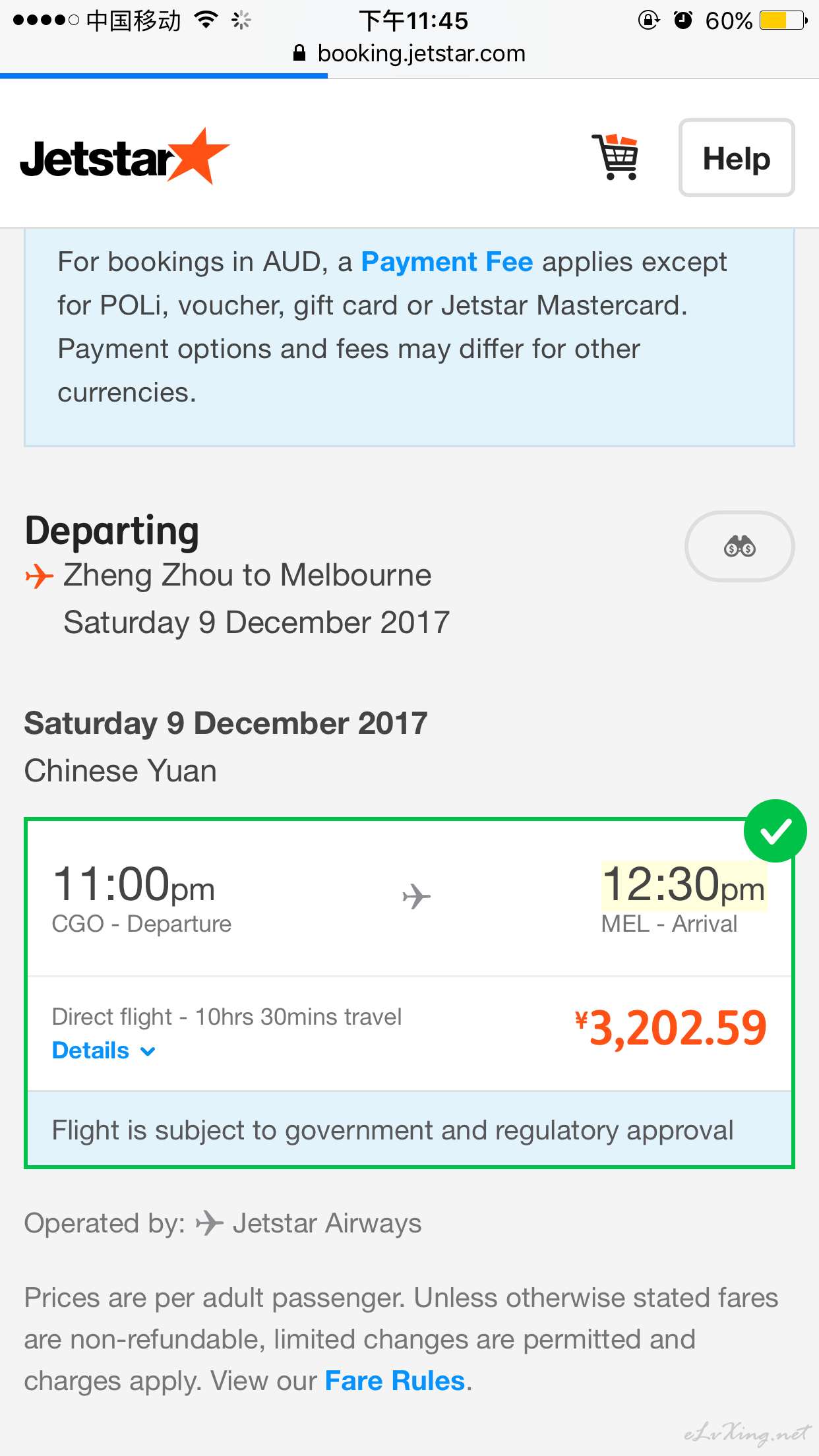Tap the binoculars price watch button

coord(739,546)
